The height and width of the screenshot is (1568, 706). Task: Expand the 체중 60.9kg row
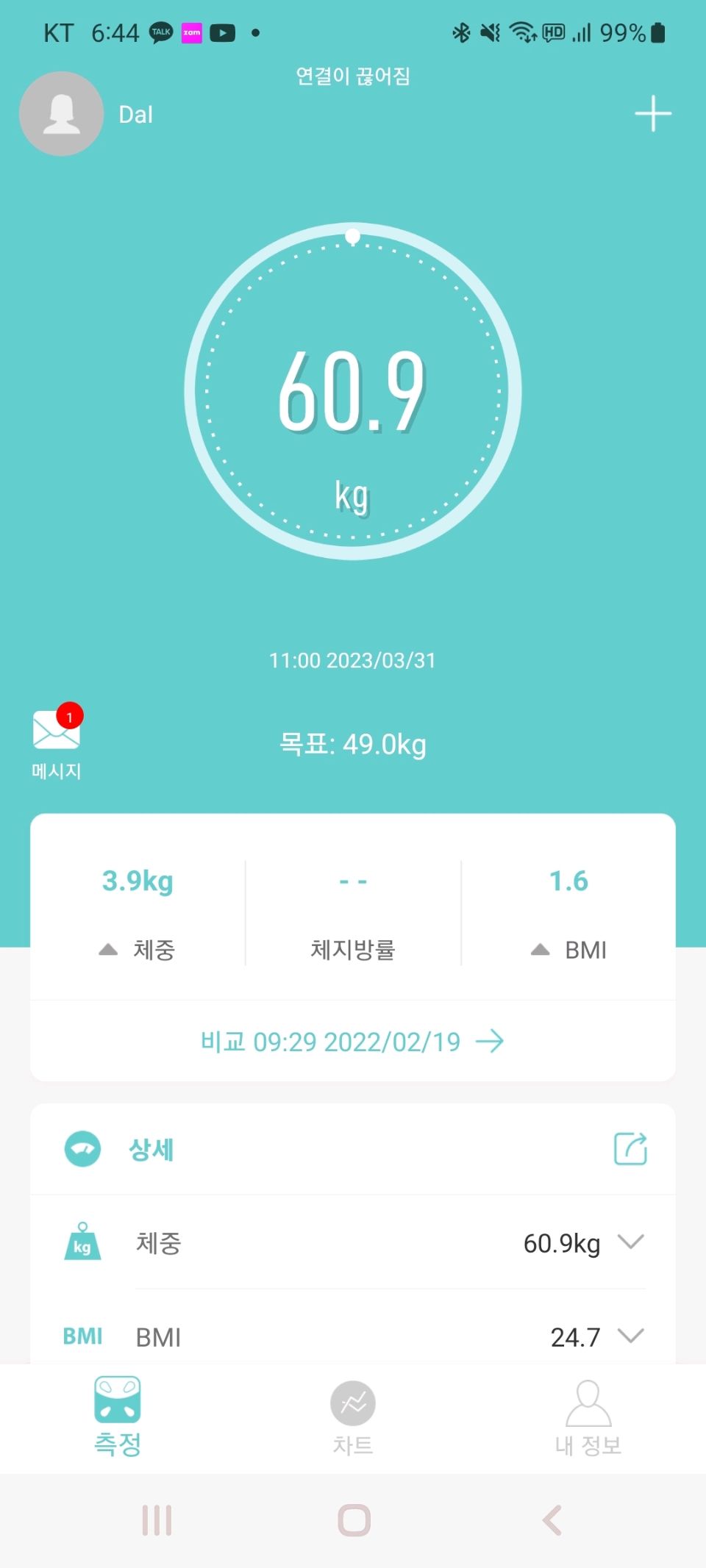coord(353,1243)
